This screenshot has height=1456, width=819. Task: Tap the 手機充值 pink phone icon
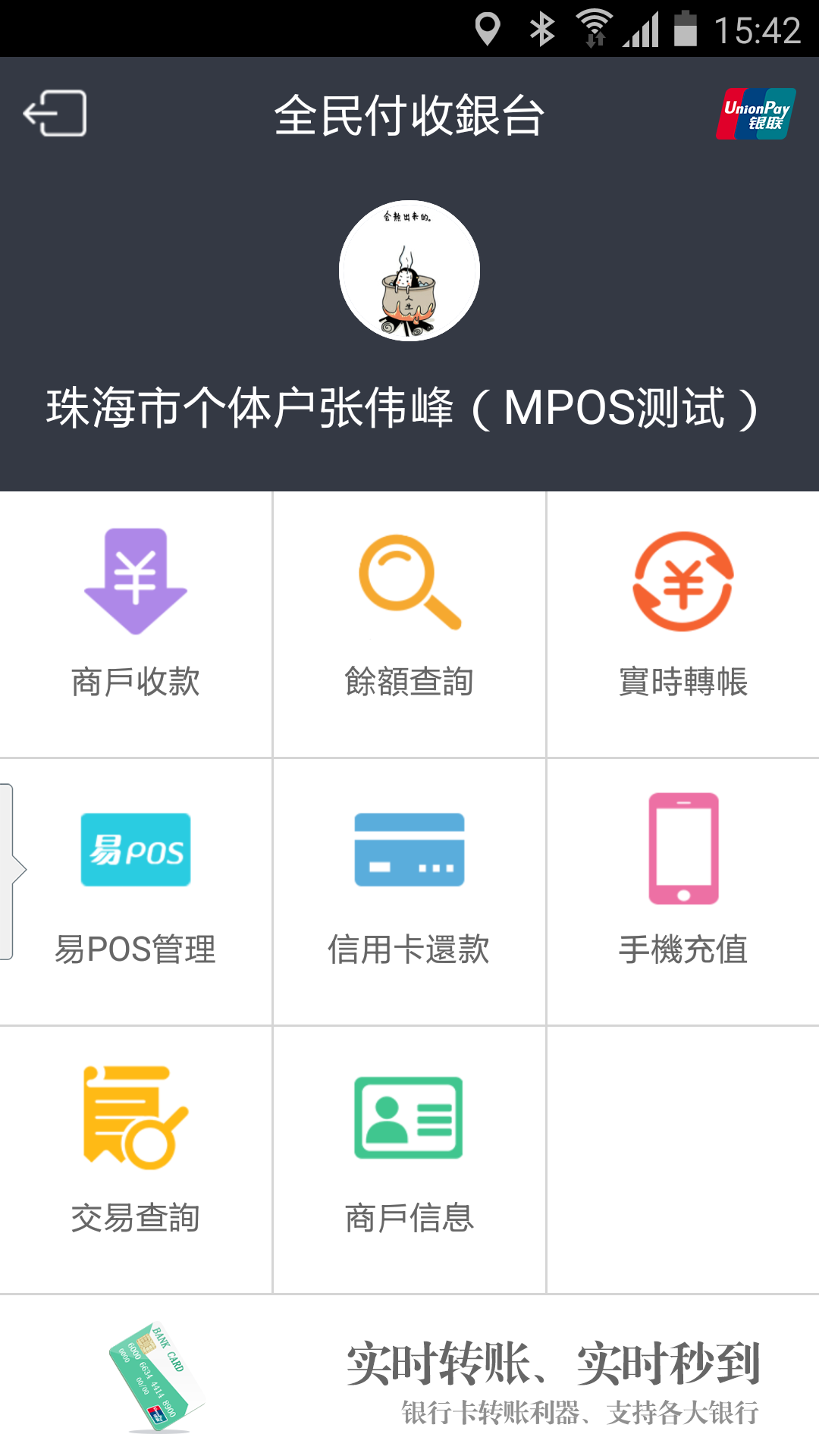click(x=682, y=848)
